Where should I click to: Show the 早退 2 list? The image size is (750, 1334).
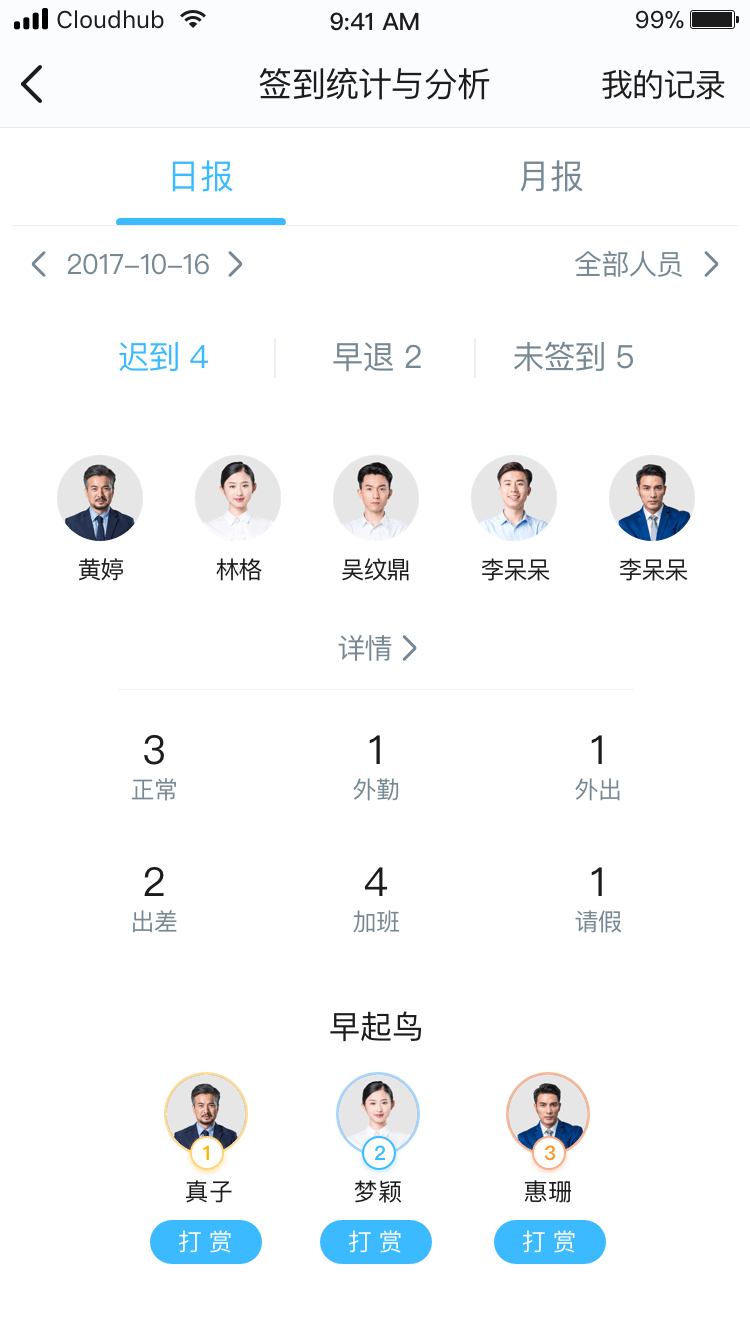[377, 357]
